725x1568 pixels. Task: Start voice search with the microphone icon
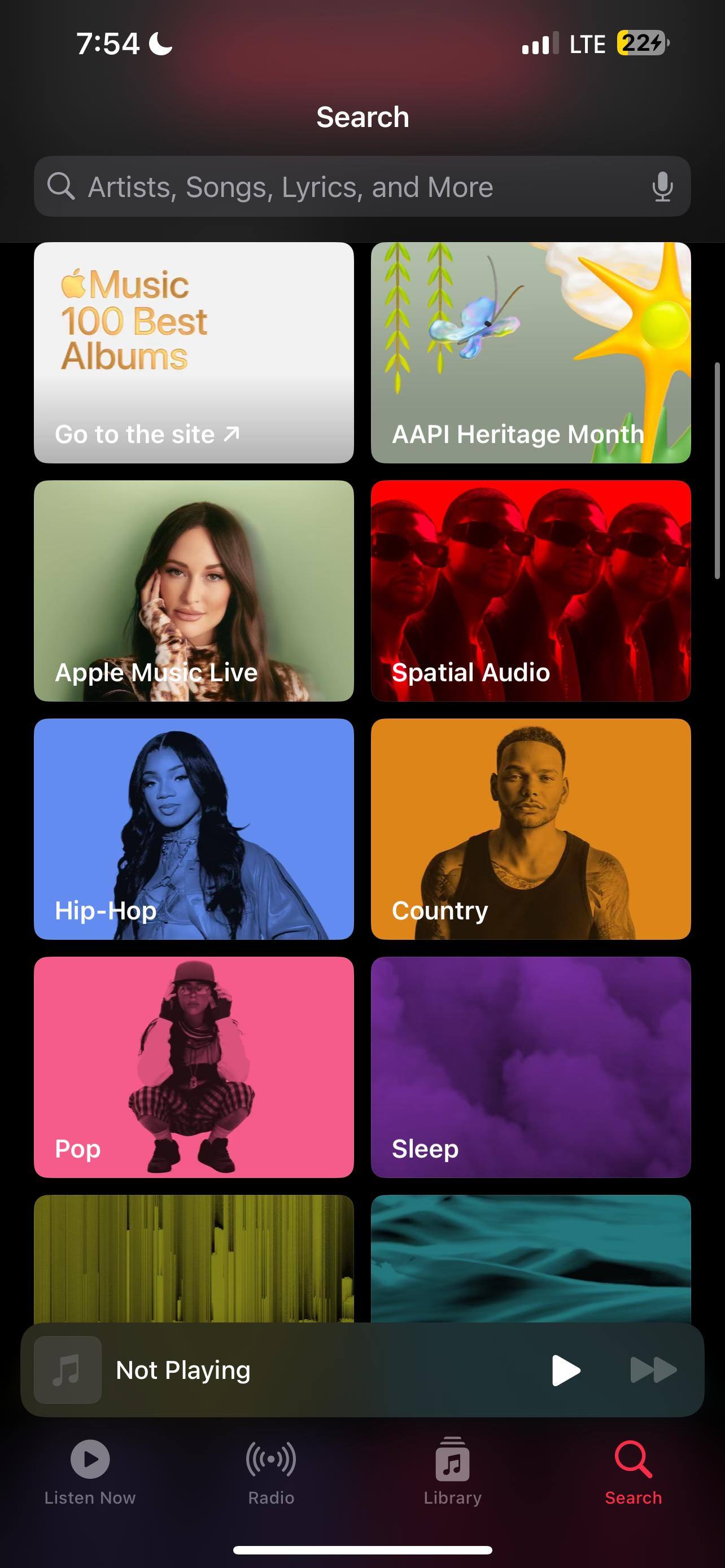tap(662, 187)
